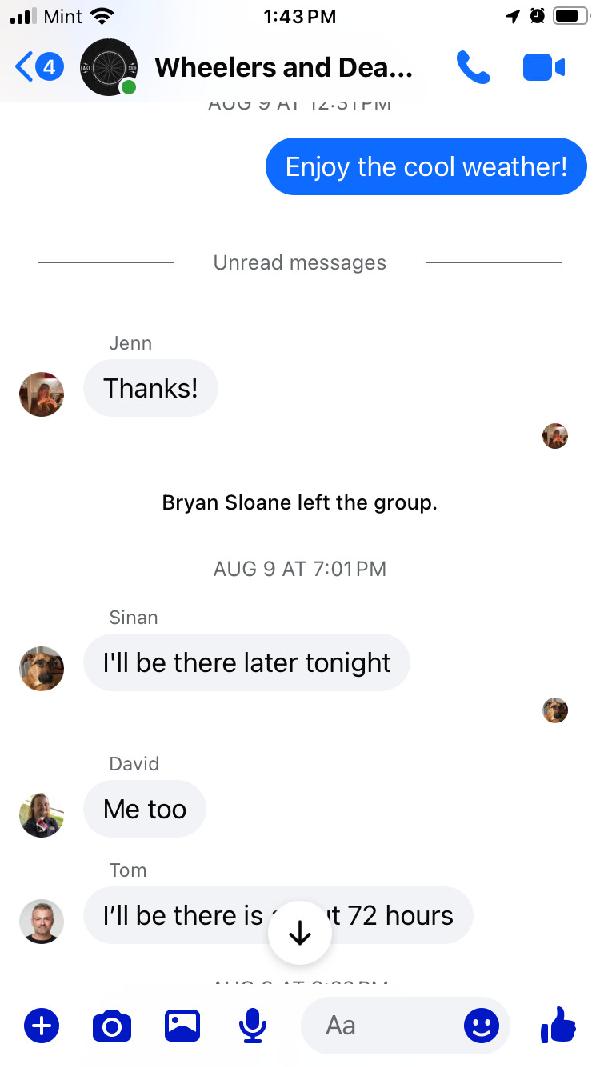Open the emoji picker in message field

(481, 1025)
